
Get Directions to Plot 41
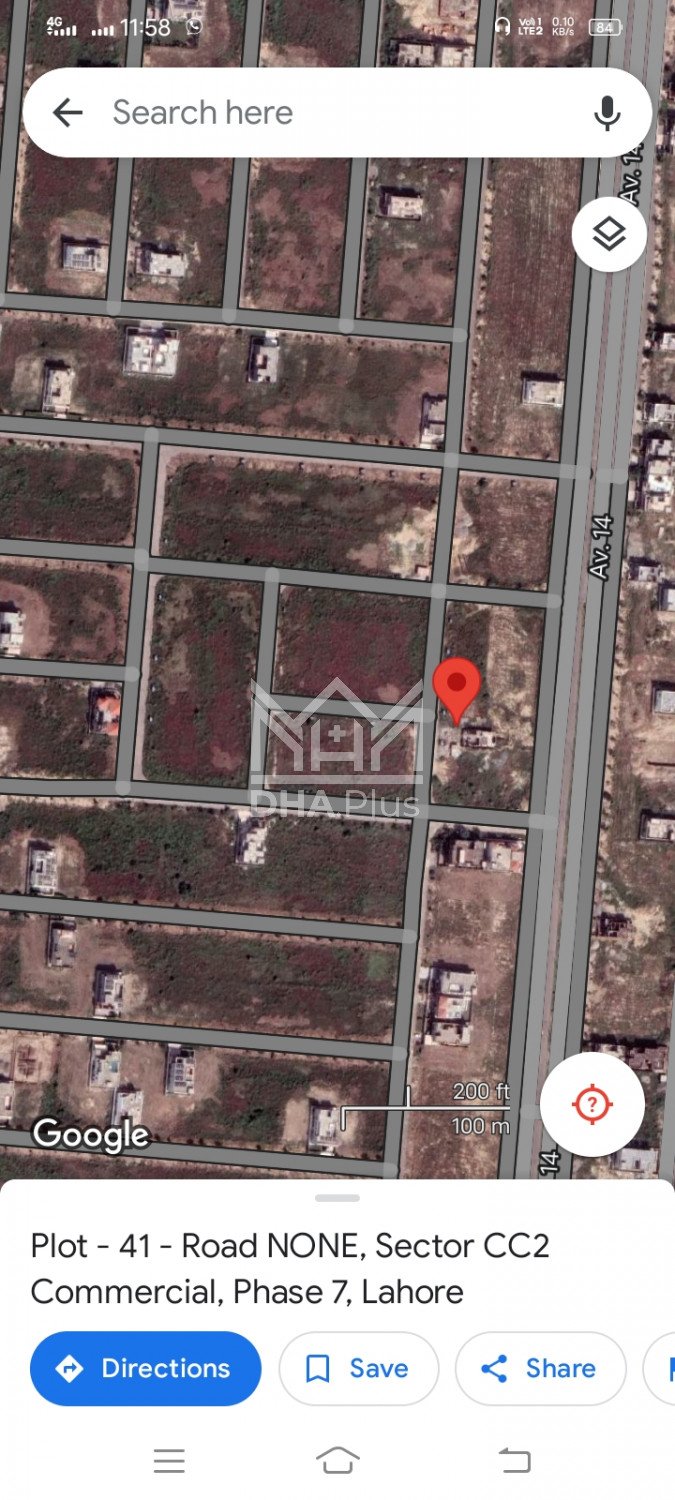146,1368
